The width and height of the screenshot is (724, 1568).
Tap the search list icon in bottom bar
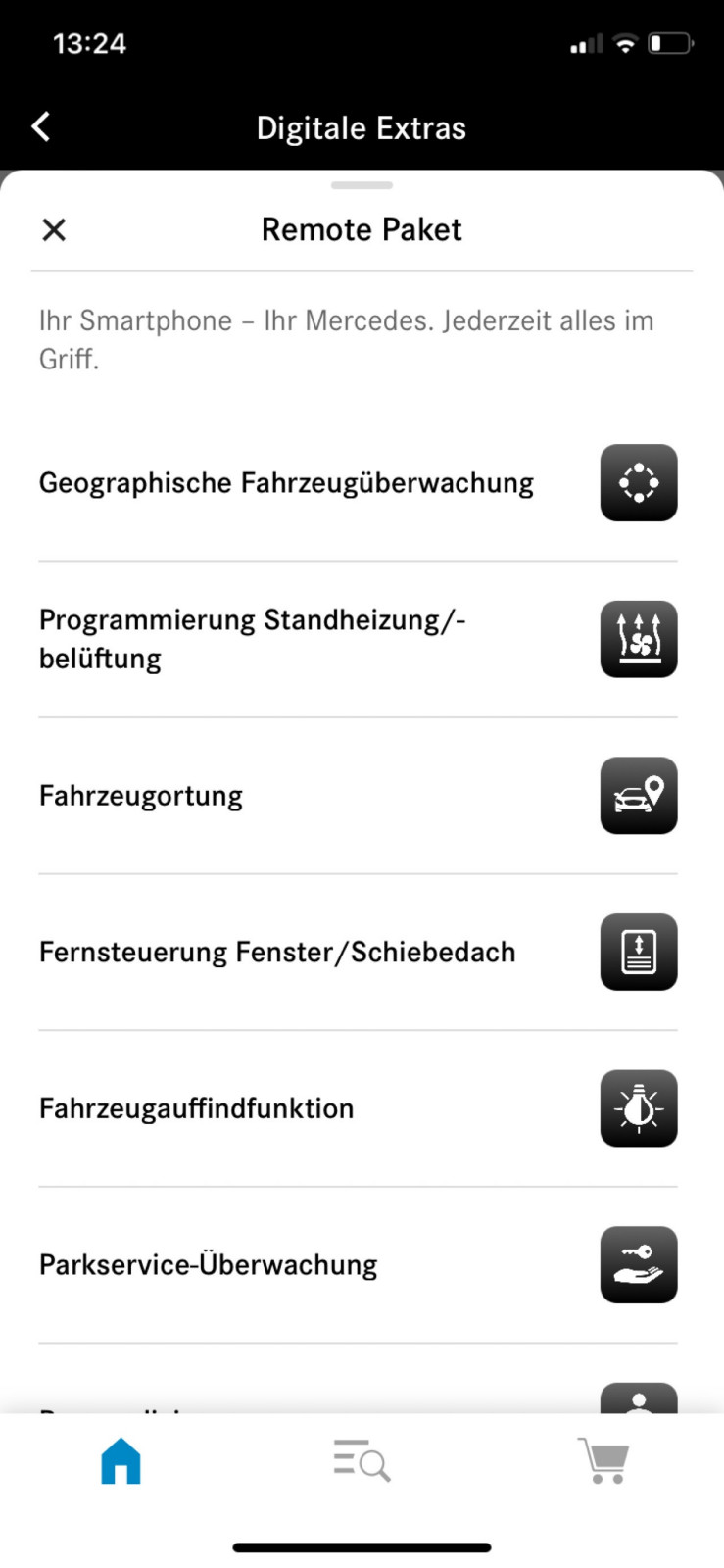362,1460
